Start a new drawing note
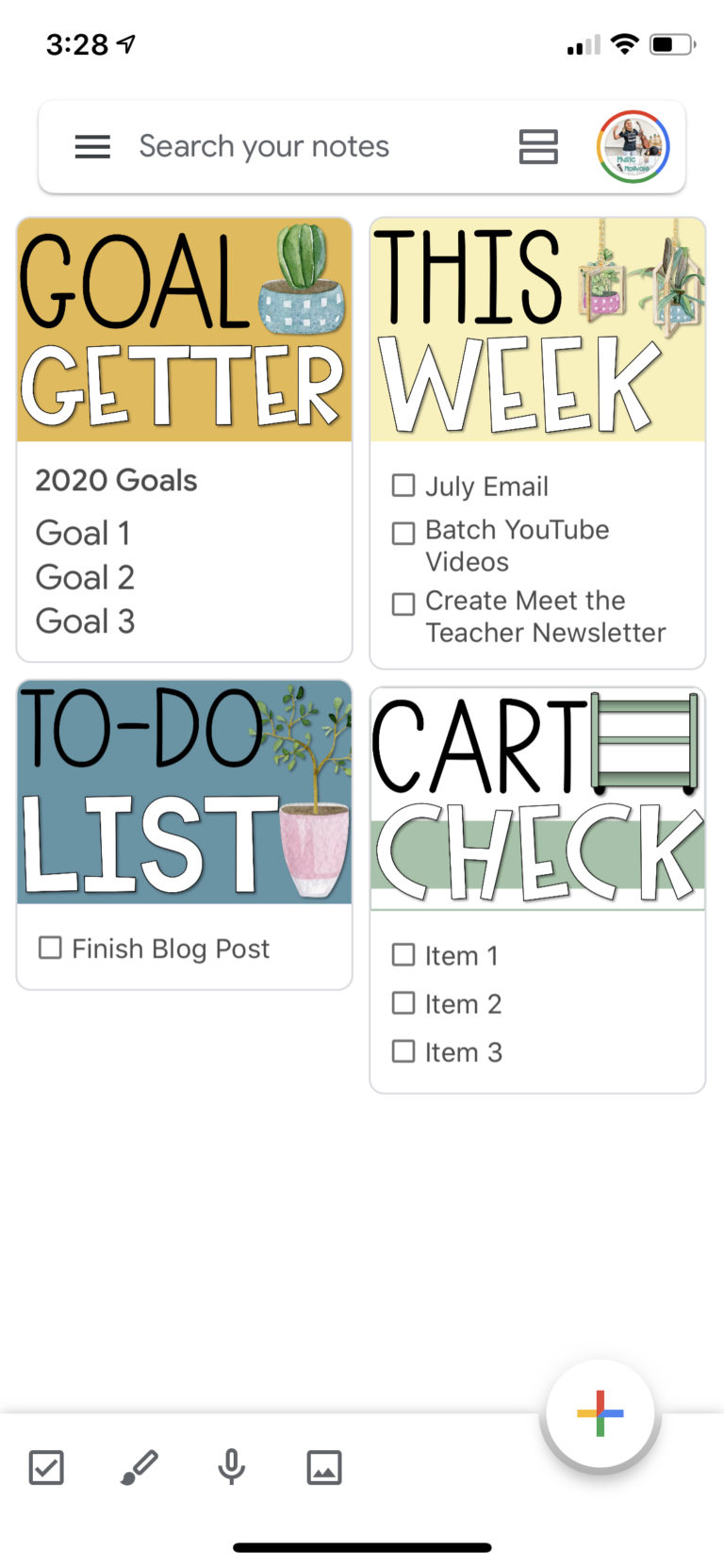Viewport: 724px width, 1568px height. (x=139, y=1467)
